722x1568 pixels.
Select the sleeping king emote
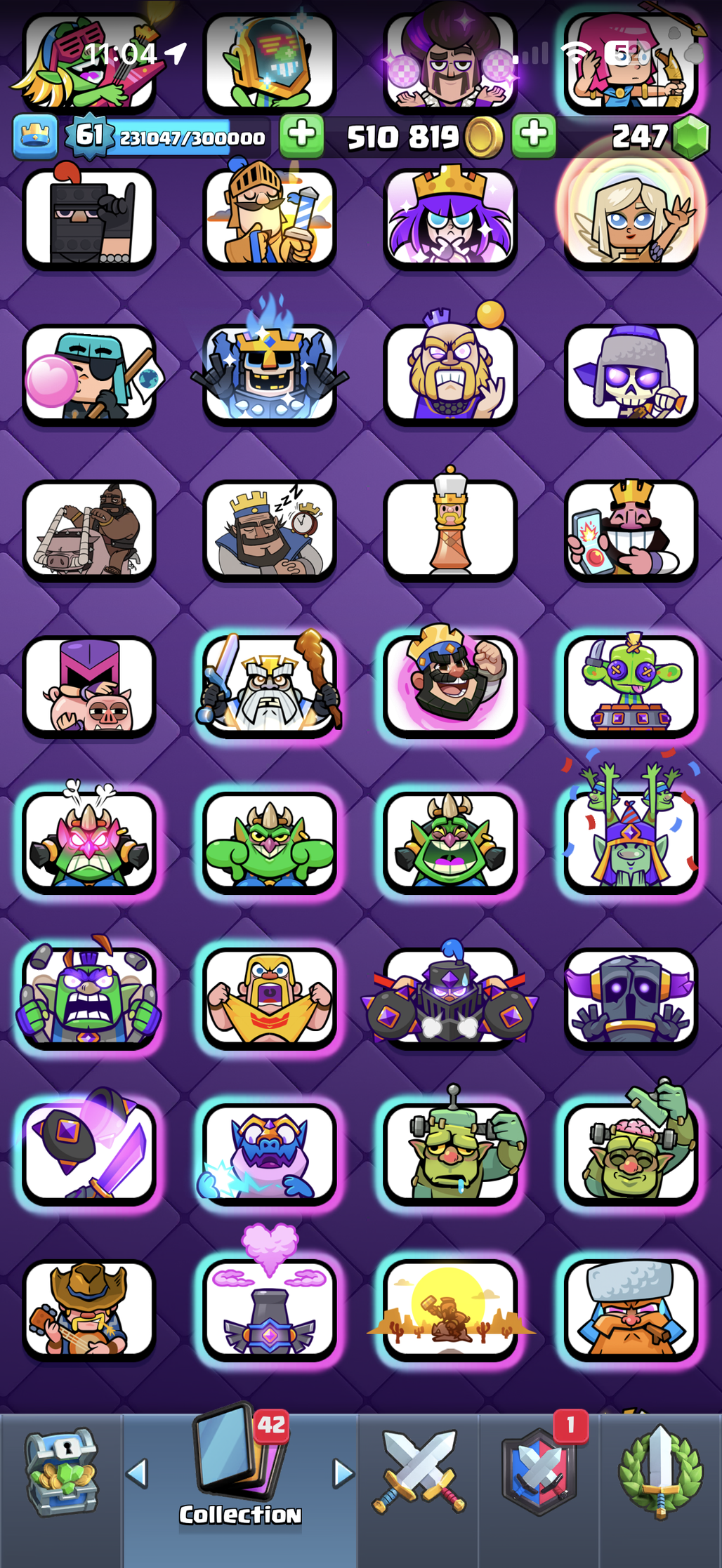click(x=270, y=531)
